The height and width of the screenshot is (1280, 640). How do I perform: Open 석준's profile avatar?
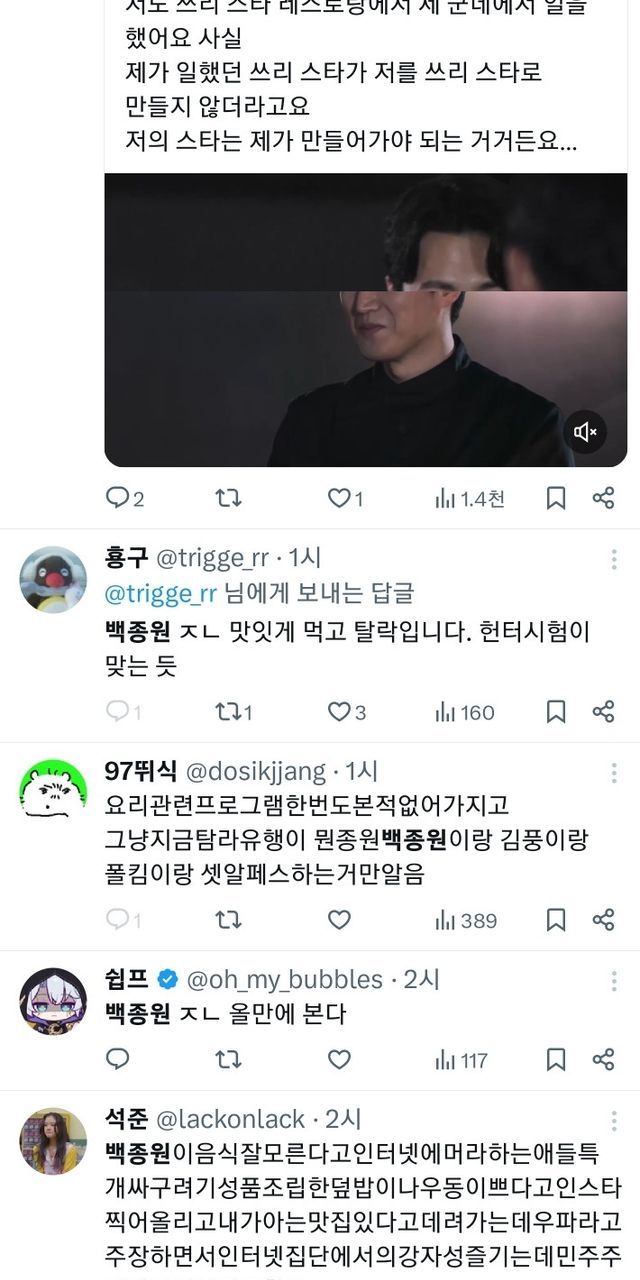pos(53,1141)
